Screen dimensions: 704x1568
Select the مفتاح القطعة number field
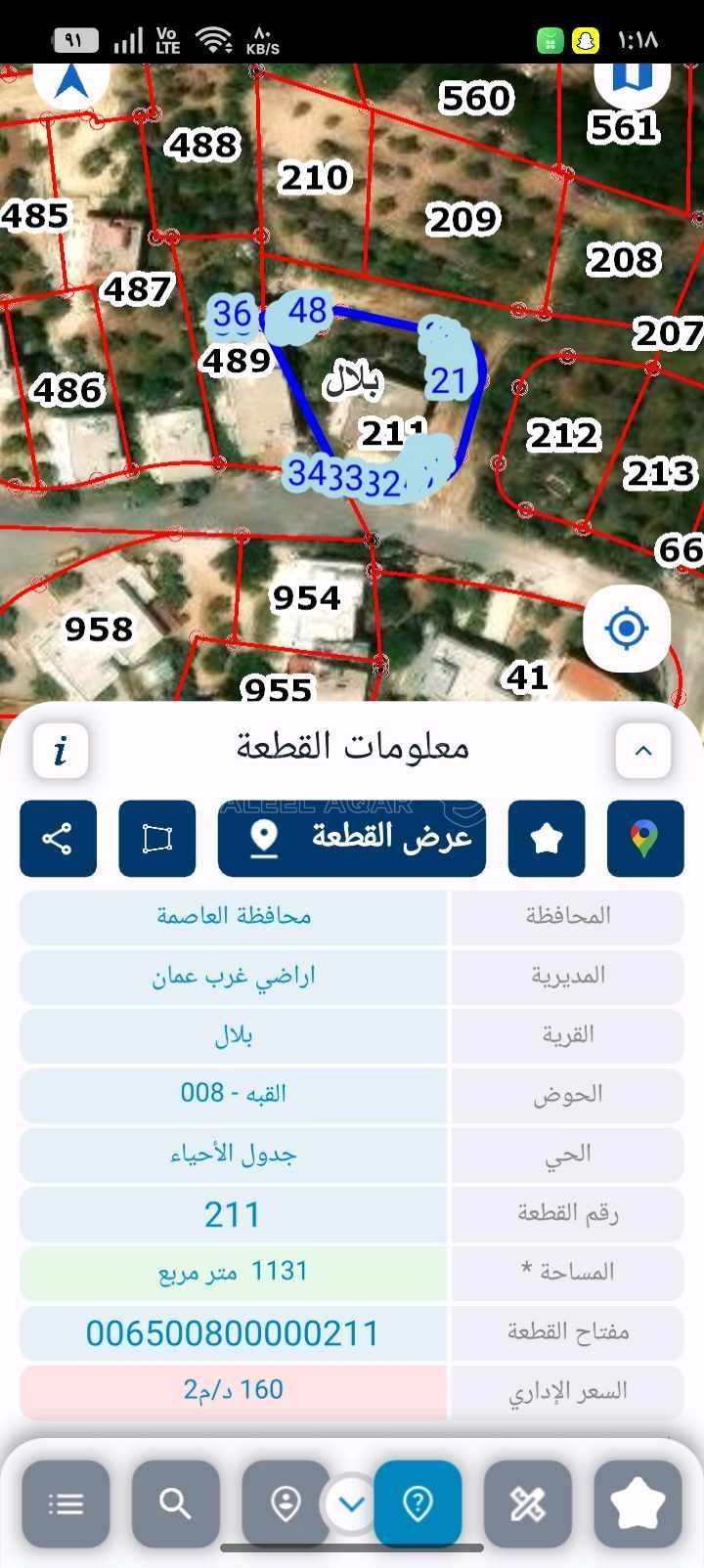[x=232, y=1331]
